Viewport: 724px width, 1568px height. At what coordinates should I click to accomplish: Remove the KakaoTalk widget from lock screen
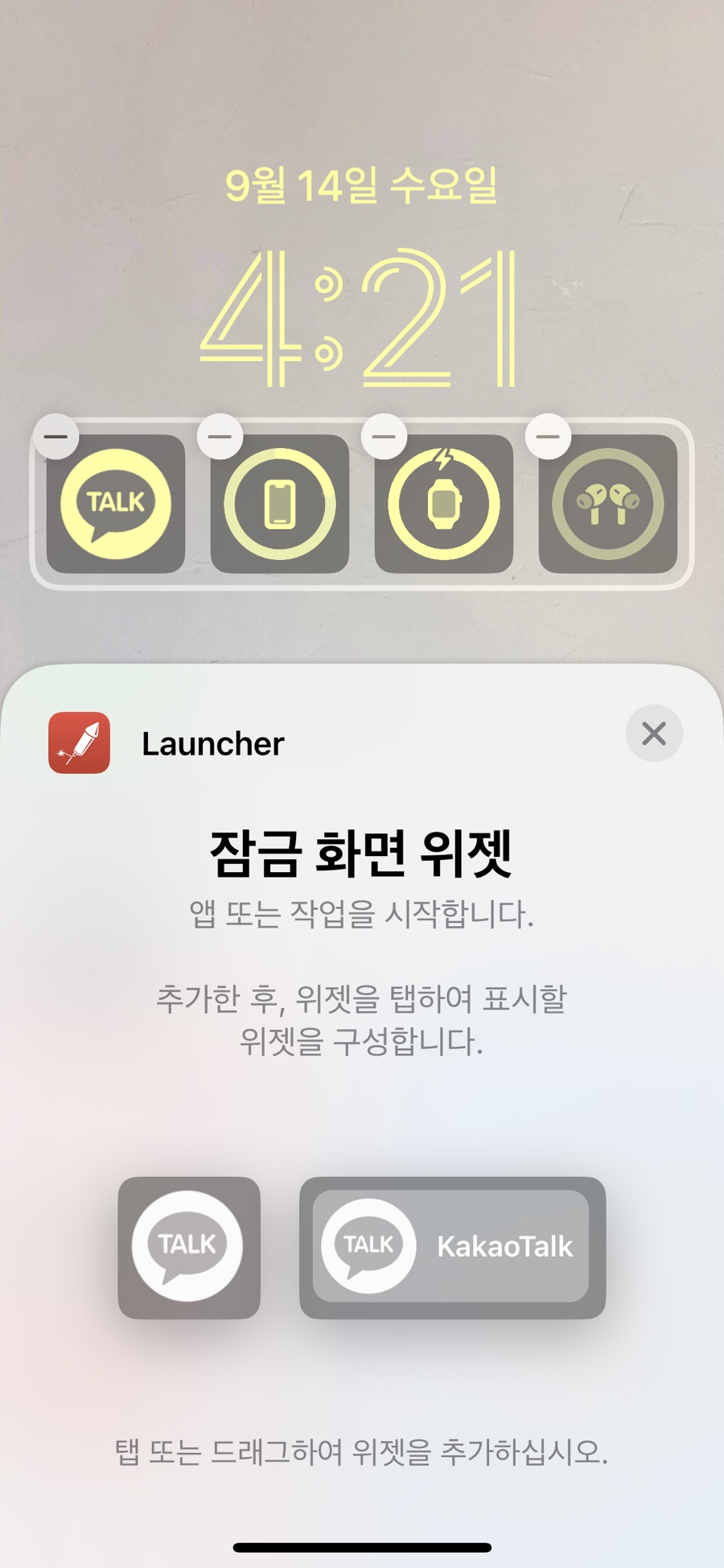[56, 437]
